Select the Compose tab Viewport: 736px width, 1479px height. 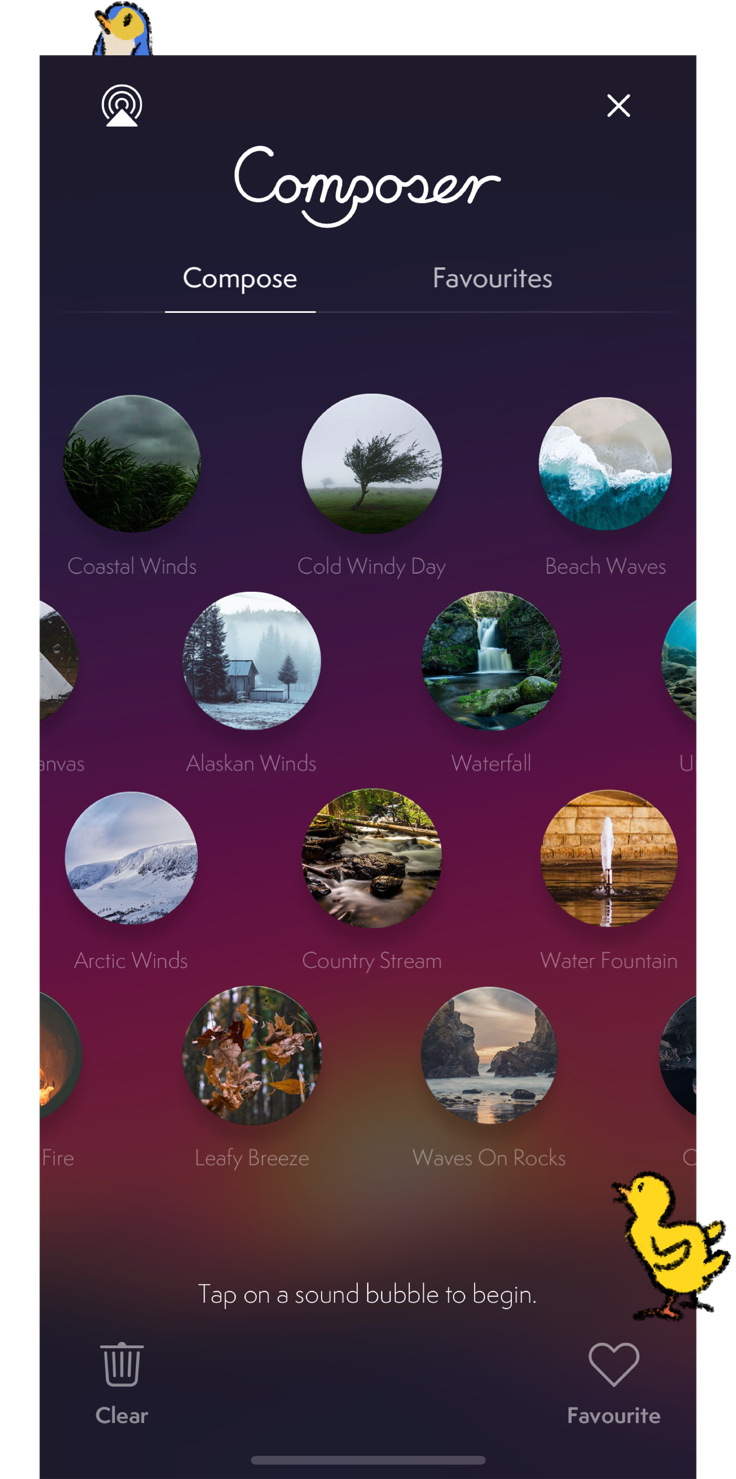pyautogui.click(x=240, y=278)
